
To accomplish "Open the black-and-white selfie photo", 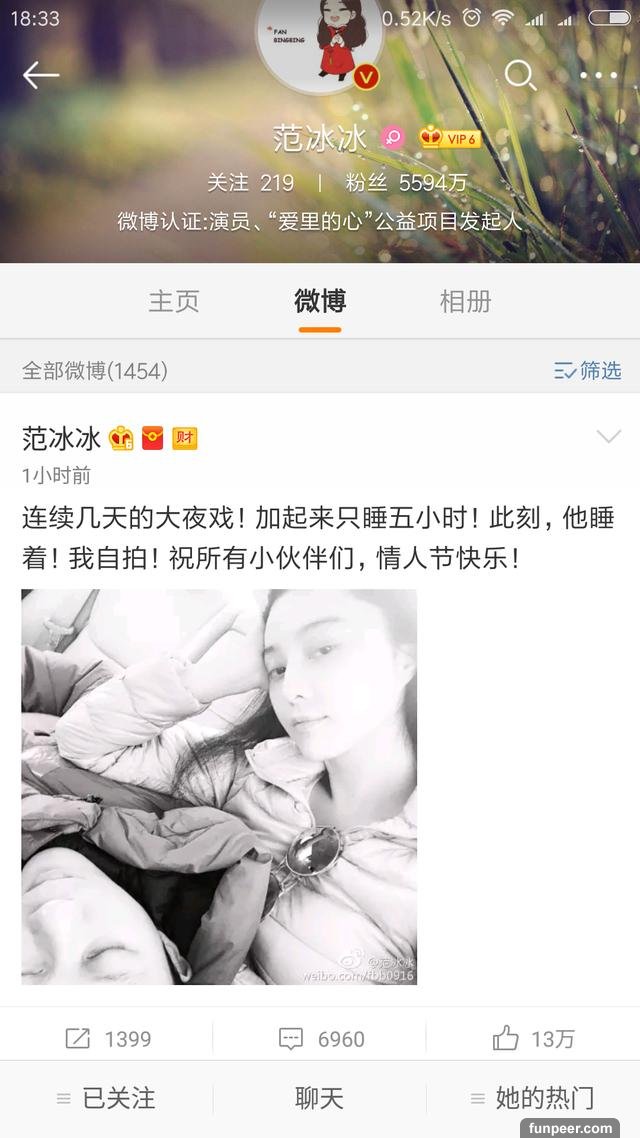I will (219, 786).
